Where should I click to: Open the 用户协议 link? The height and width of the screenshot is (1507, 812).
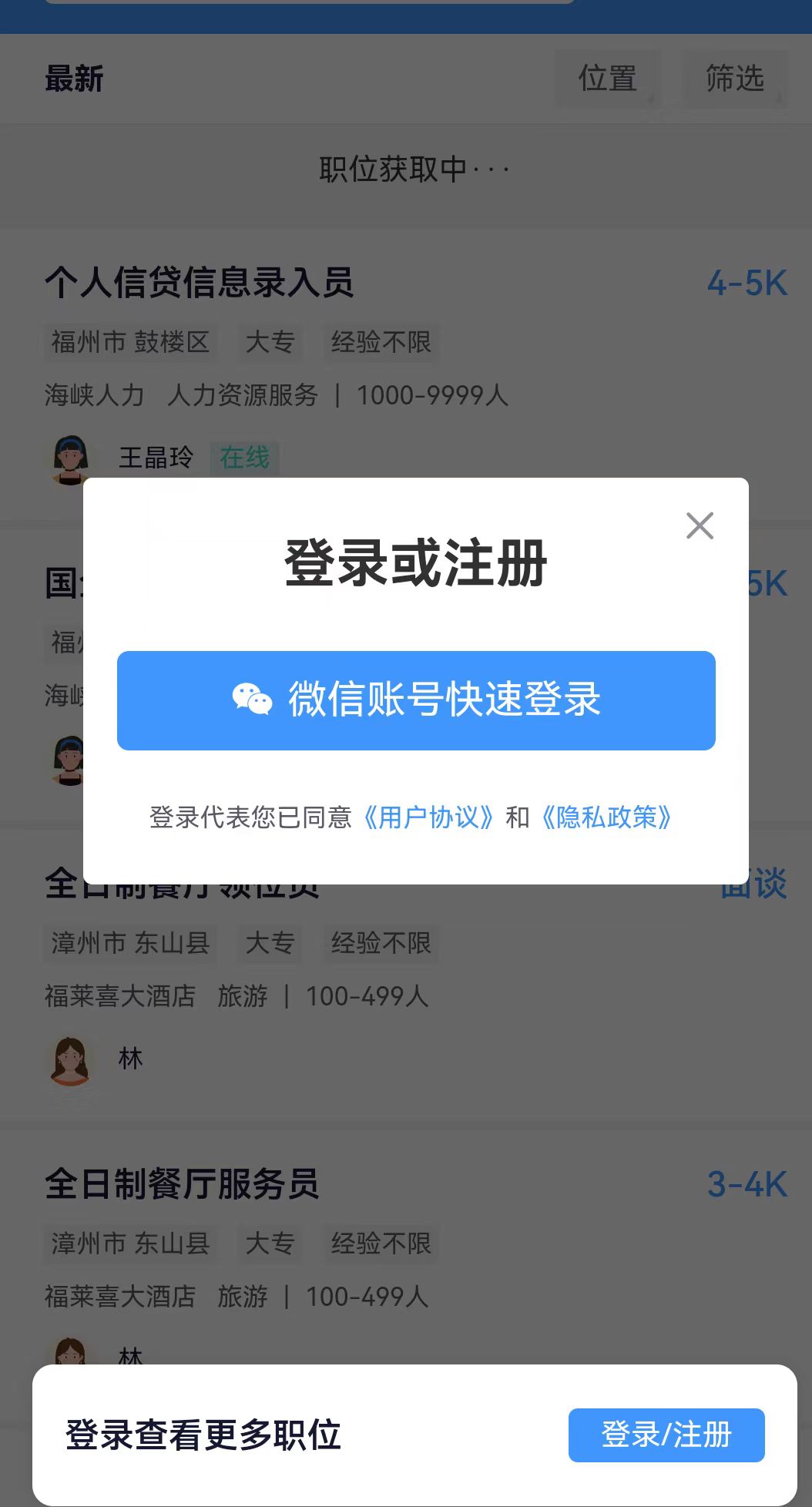click(x=428, y=817)
